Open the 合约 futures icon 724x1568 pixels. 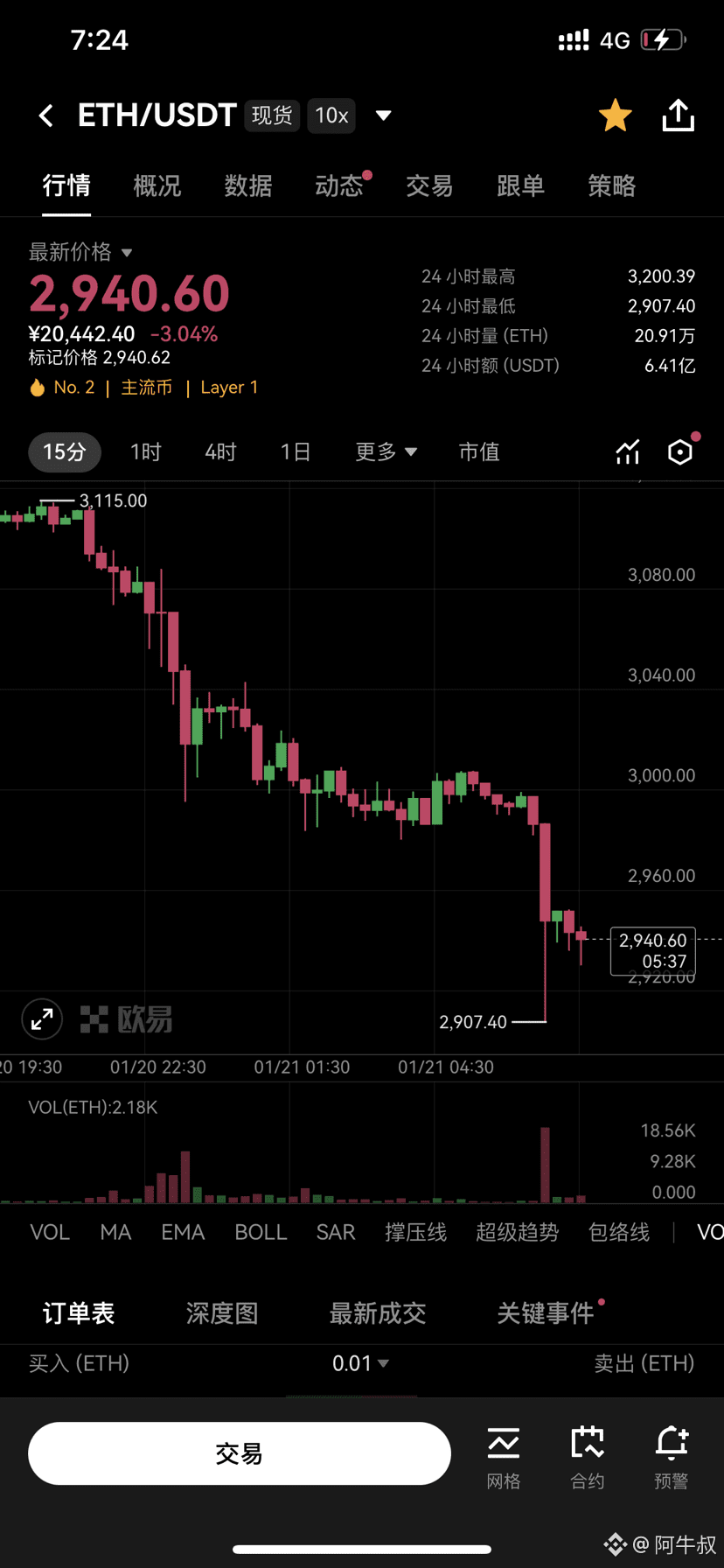587,1452
